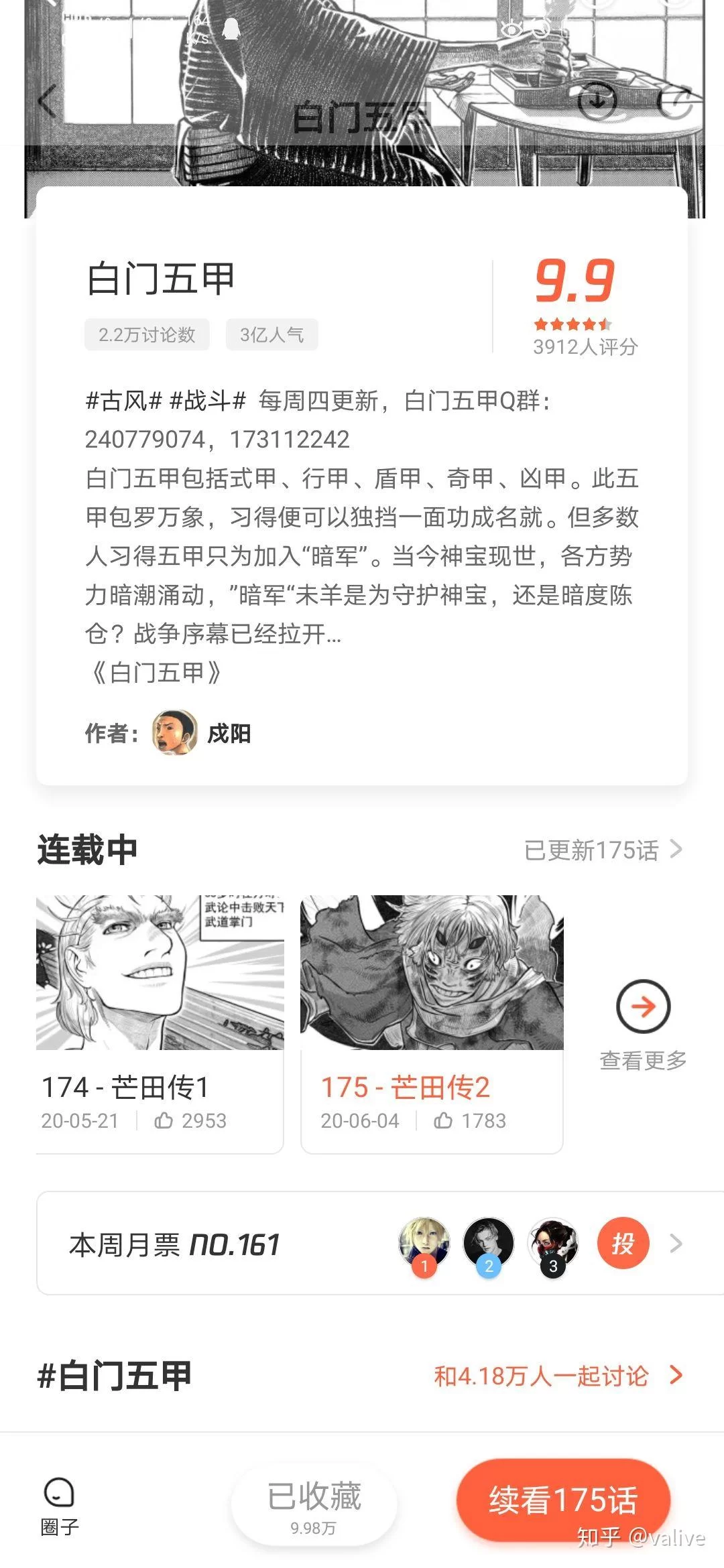Go back using the top-left arrow
This screenshot has width=724, height=1568.
[x=47, y=101]
